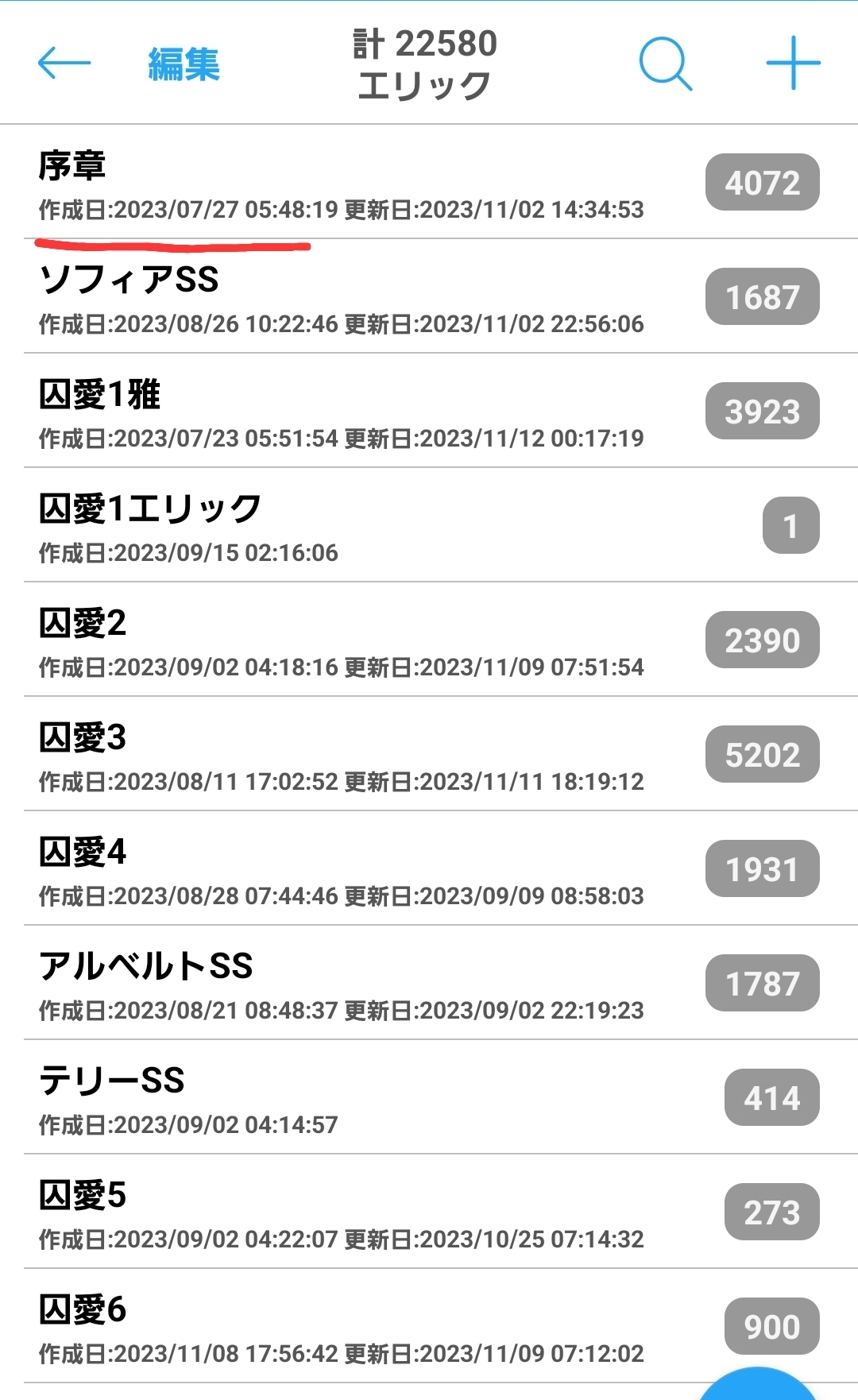View the 囚愛5 entry
This screenshot has height=1400, width=858.
pyautogui.click(x=342, y=1212)
